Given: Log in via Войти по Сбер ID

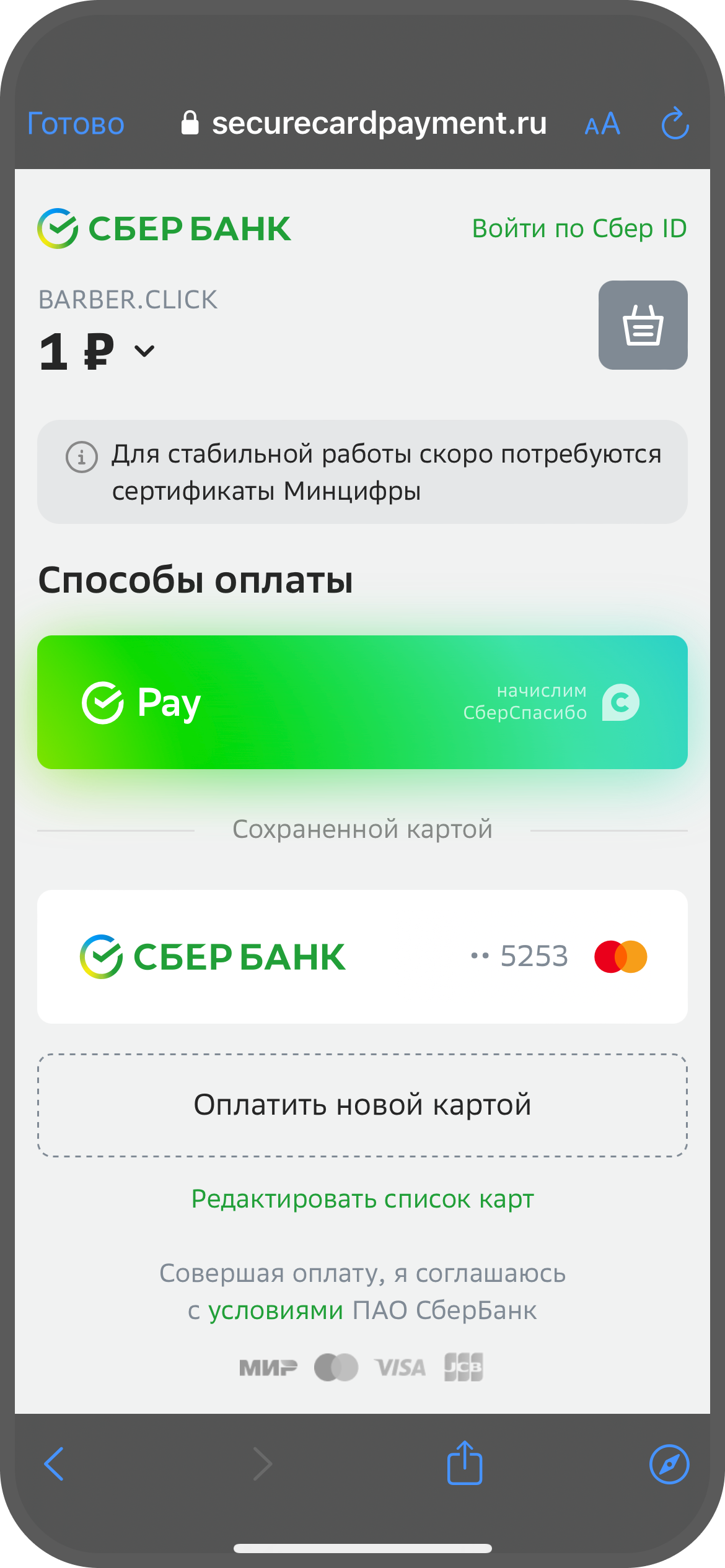Looking at the screenshot, I should tap(579, 229).
